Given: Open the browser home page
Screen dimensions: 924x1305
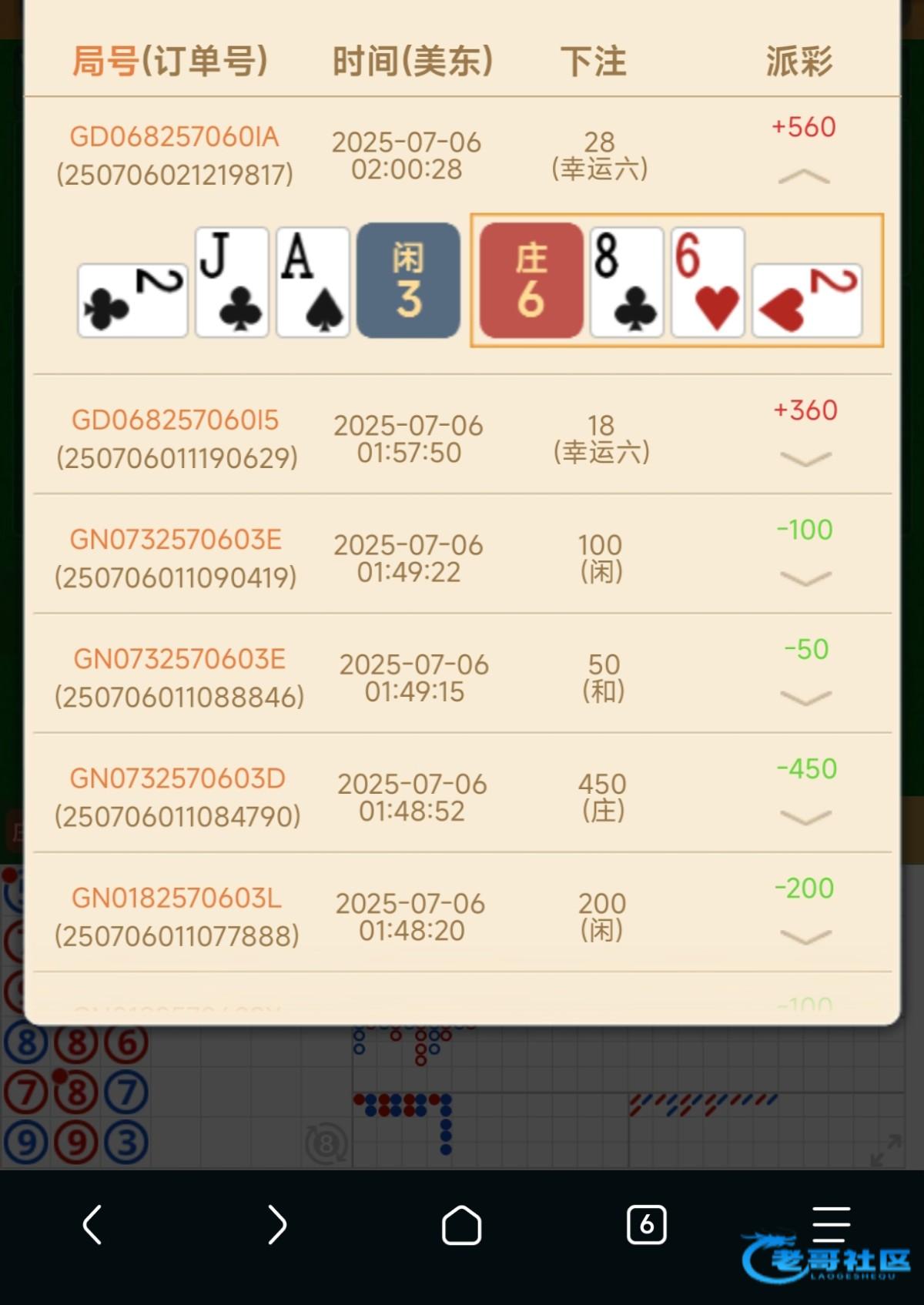Looking at the screenshot, I should pos(461,1224).
